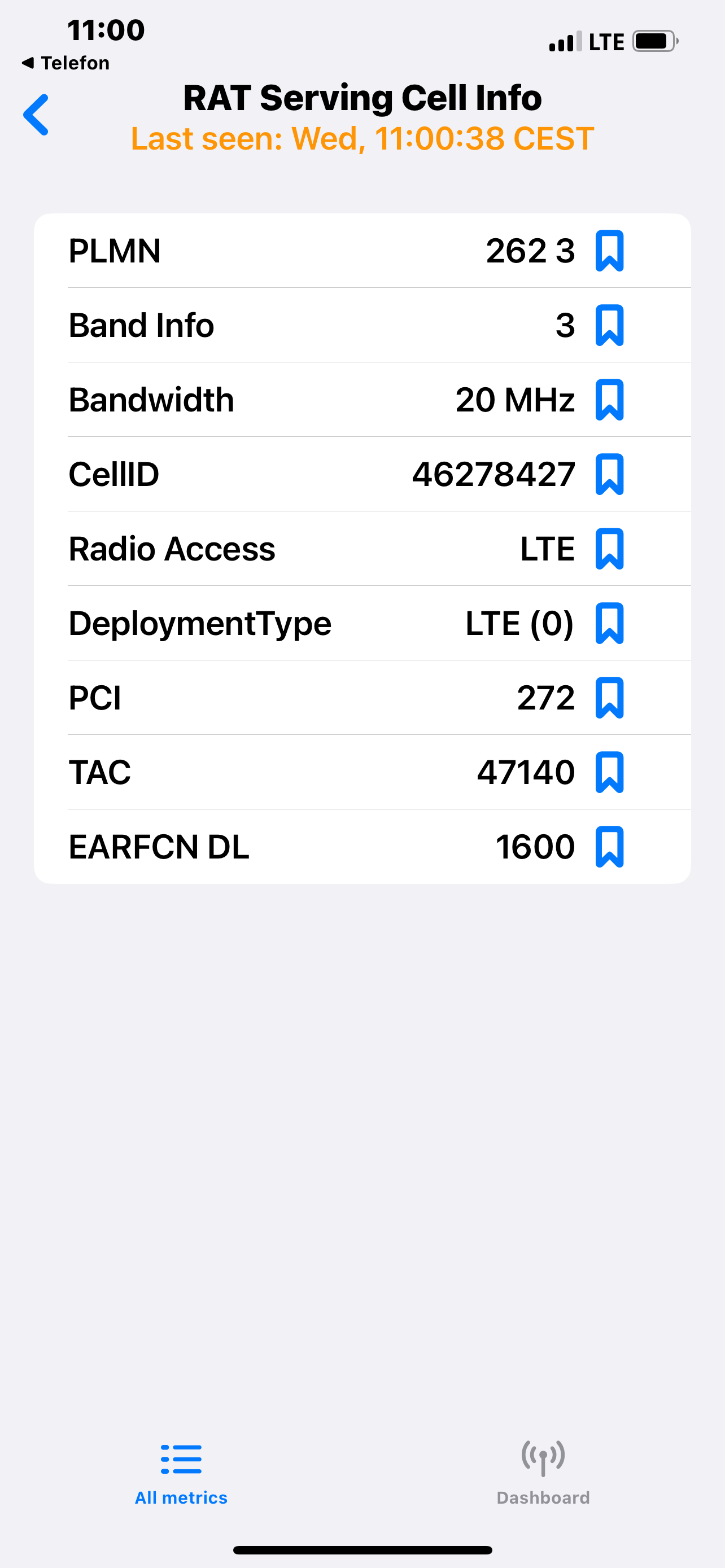Bookmark the DeploymentType metric

[609, 623]
